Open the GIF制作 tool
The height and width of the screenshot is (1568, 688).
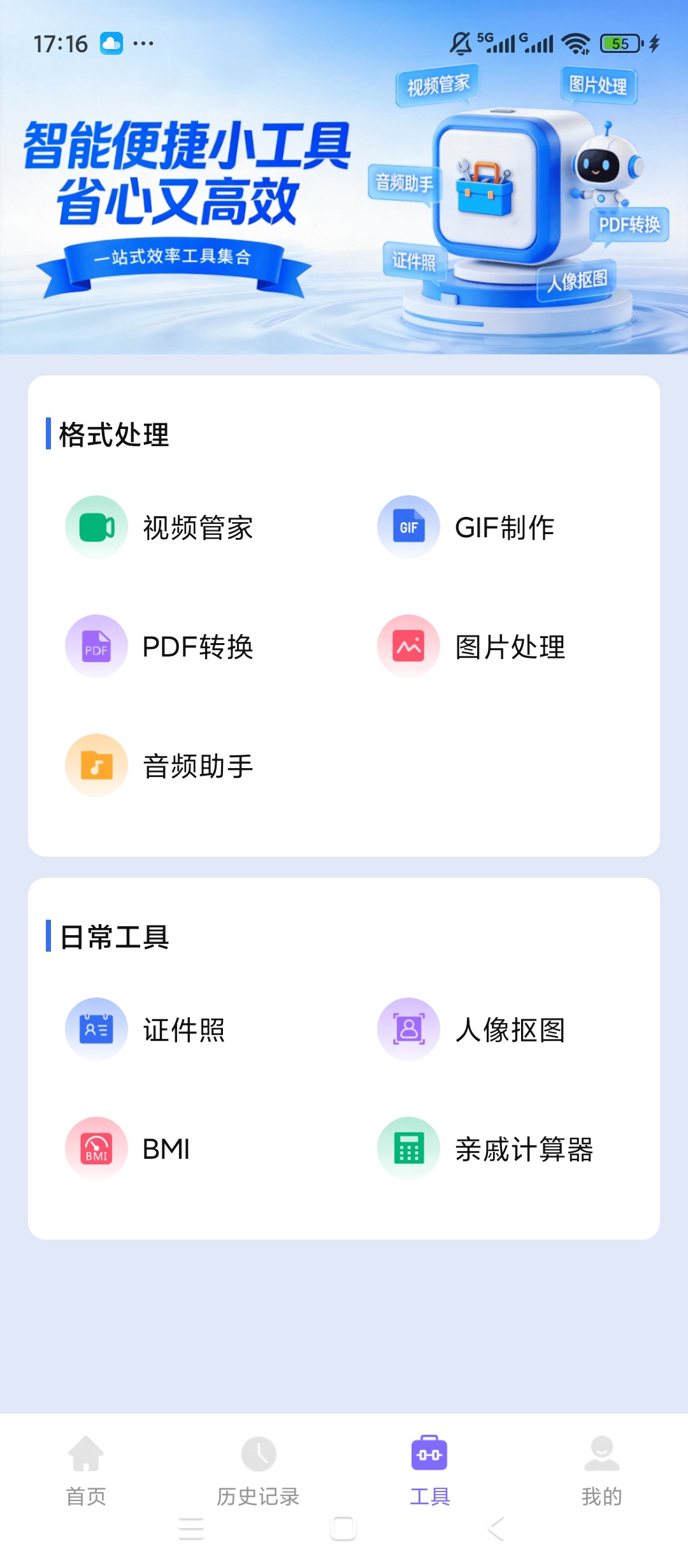[466, 527]
